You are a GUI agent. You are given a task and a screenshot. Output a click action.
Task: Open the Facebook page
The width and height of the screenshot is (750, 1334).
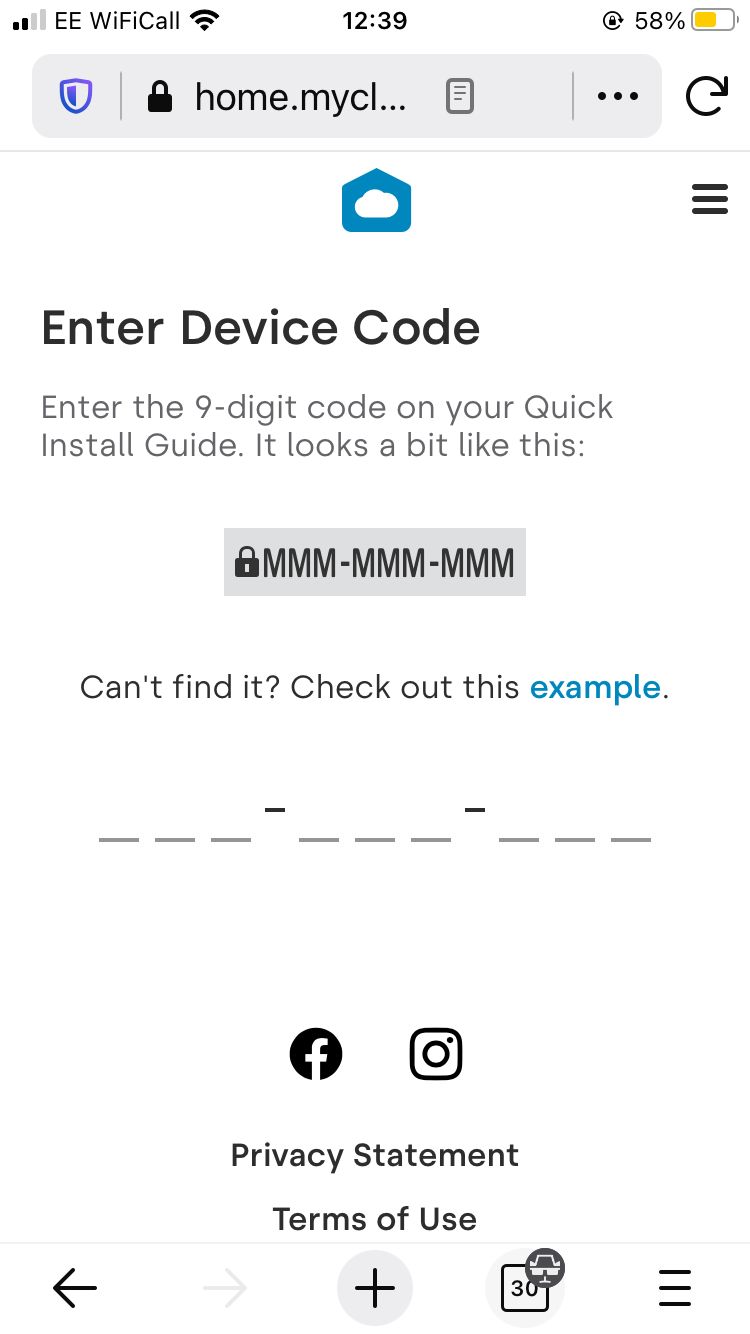(x=316, y=1054)
